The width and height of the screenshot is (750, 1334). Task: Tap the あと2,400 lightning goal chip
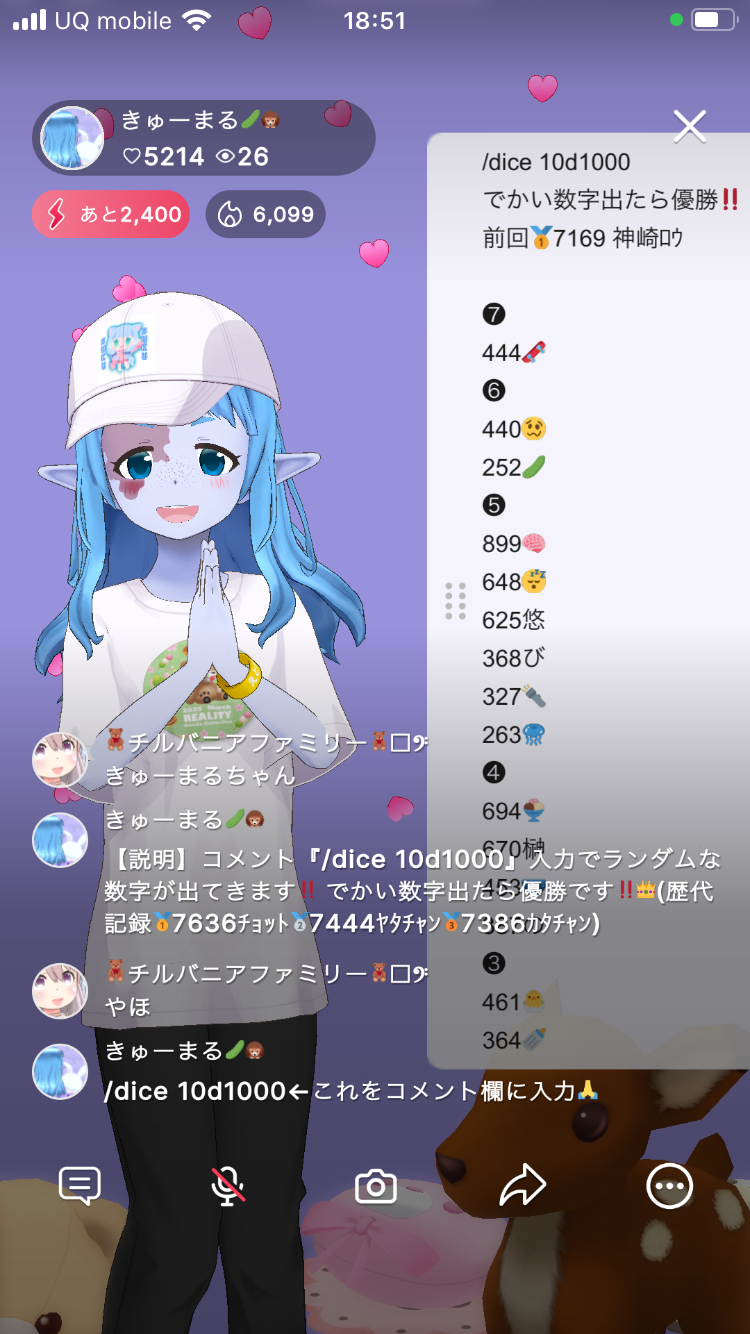pyautogui.click(x=111, y=214)
